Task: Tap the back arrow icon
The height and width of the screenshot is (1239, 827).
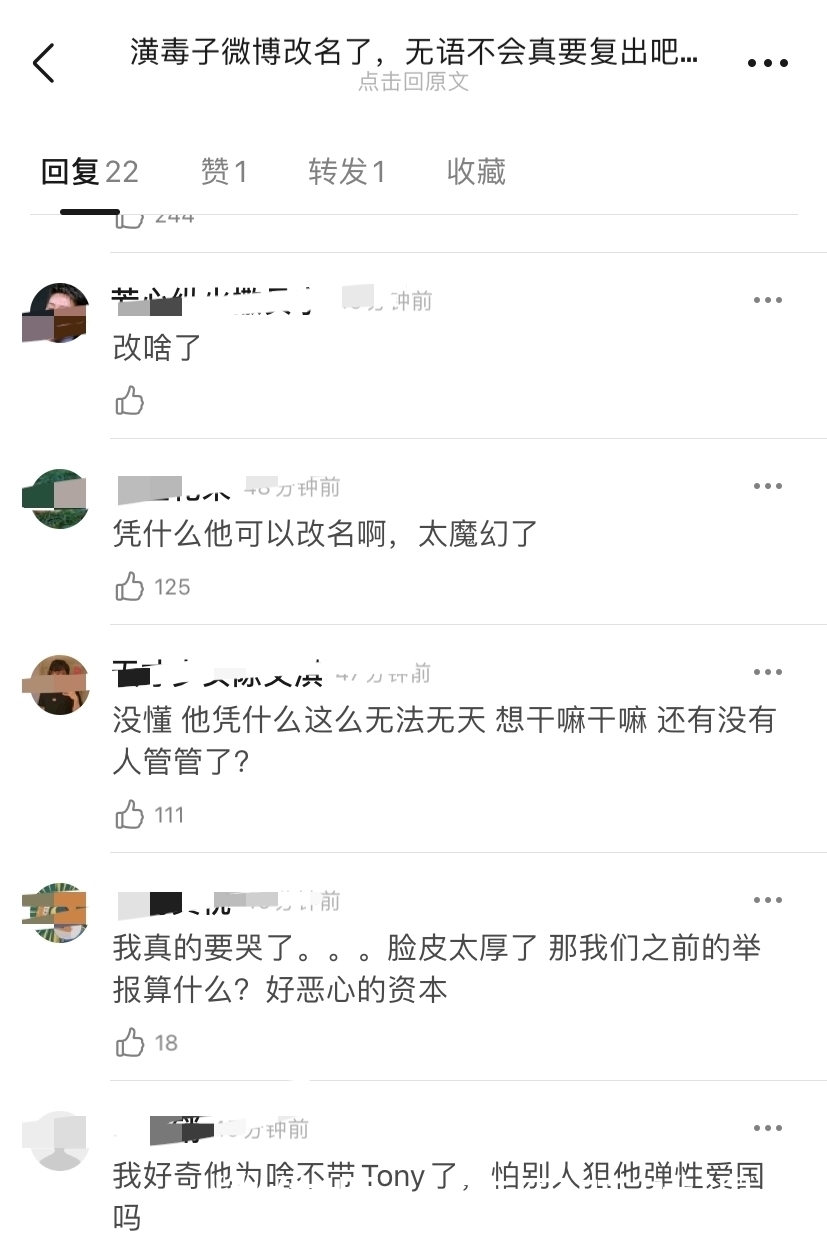Action: tap(42, 61)
